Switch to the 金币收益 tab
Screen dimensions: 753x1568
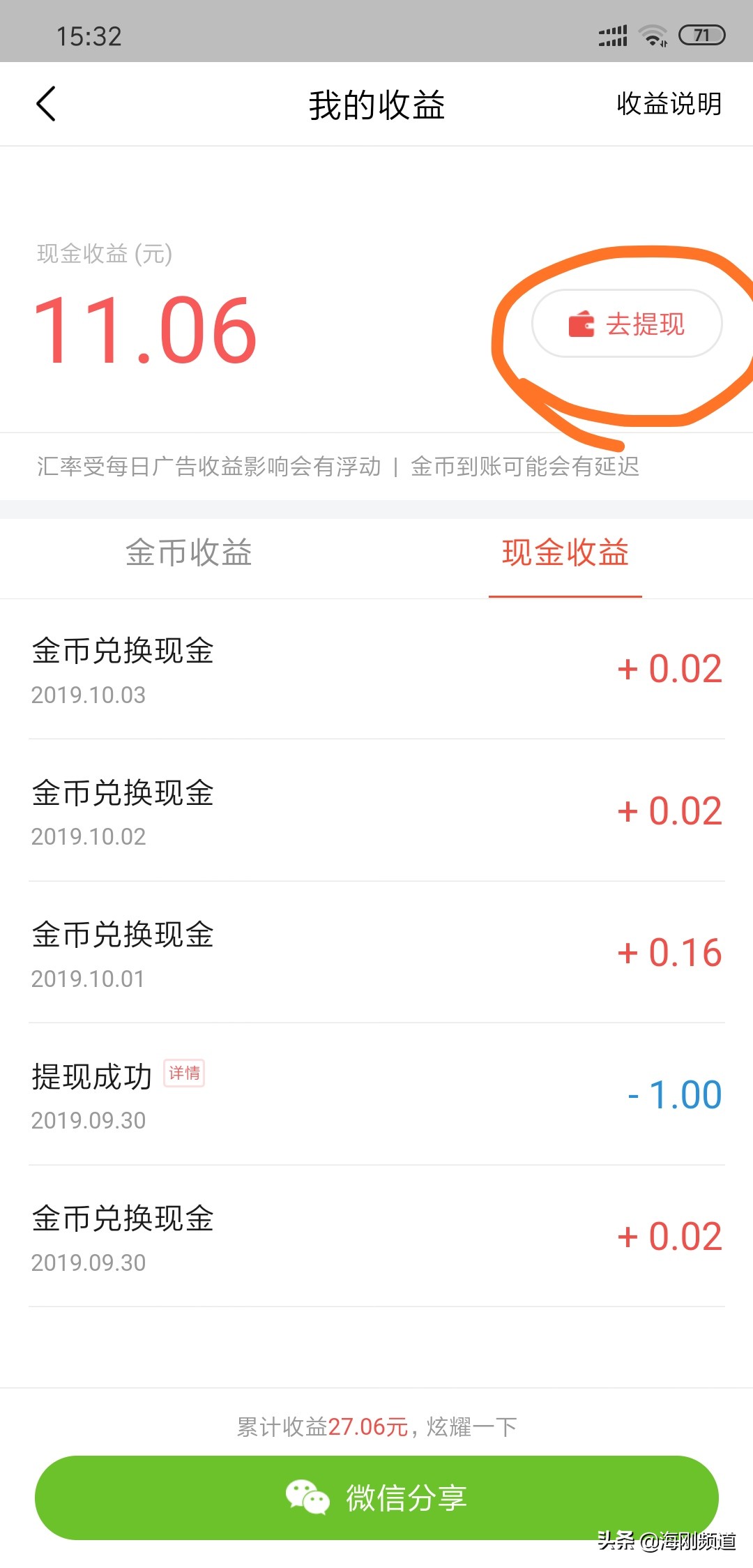click(x=188, y=553)
